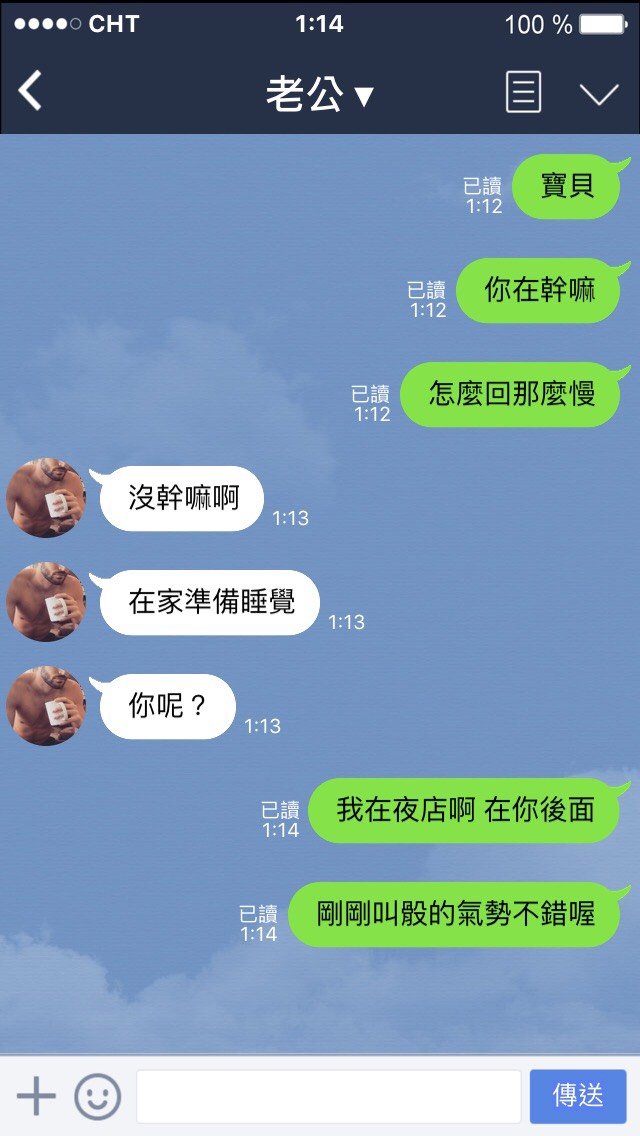The height and width of the screenshot is (1136, 640).
Task: Tap the 傳送 send button
Action: (578, 1096)
